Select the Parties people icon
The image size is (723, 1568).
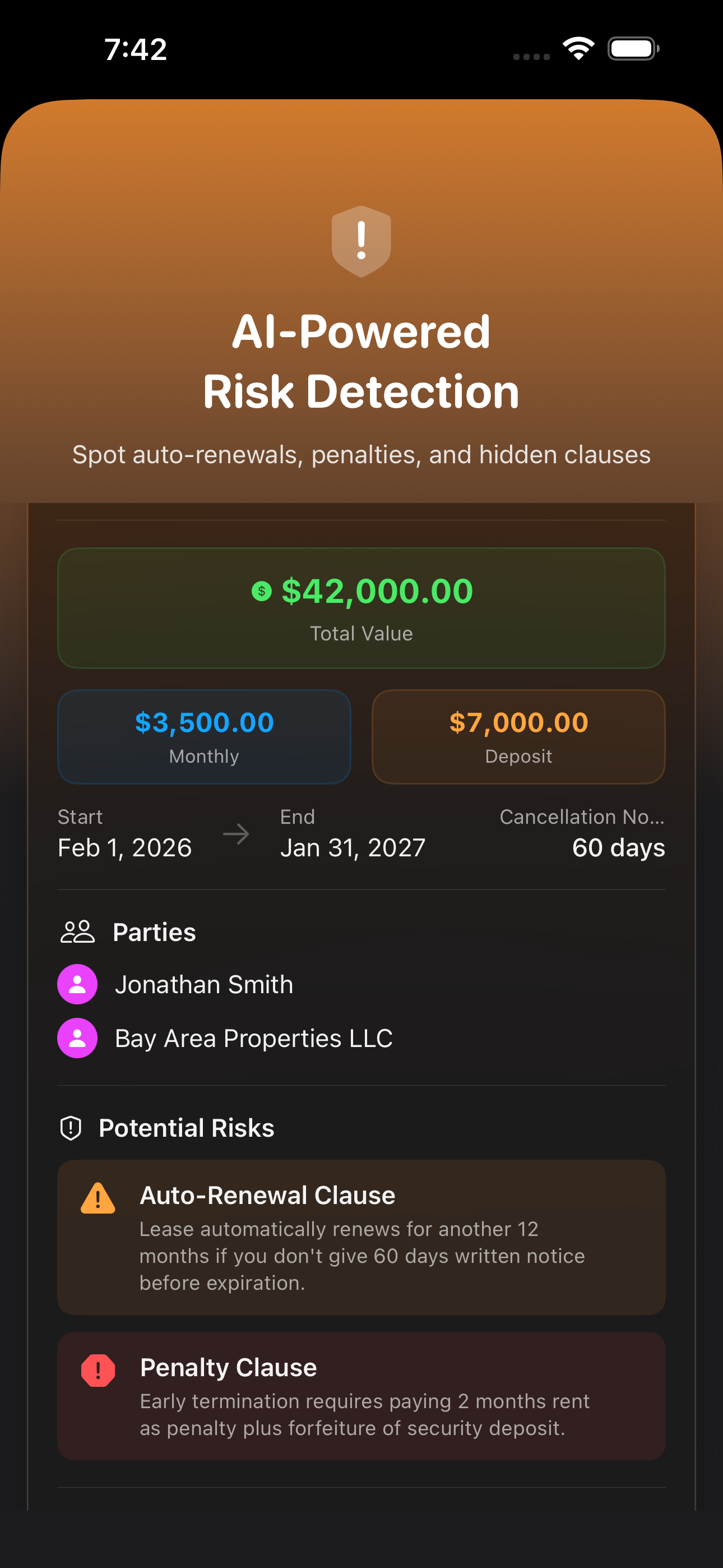click(77, 931)
